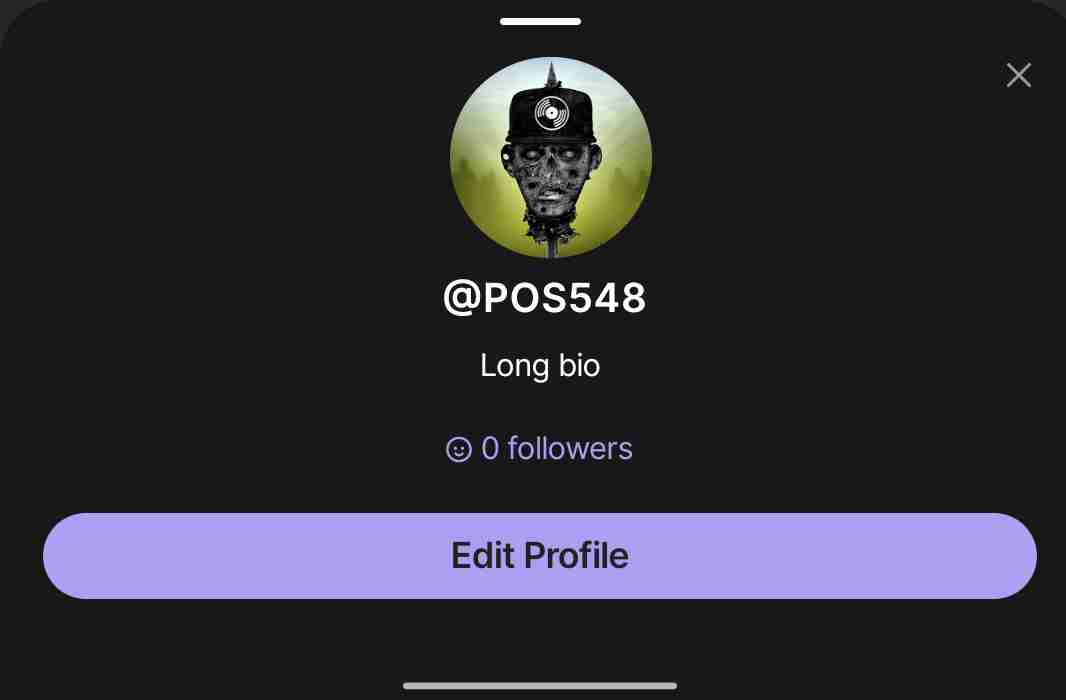Tap the sheet's top drag handle
Viewport: 1066px width, 700px height.
[540, 21]
